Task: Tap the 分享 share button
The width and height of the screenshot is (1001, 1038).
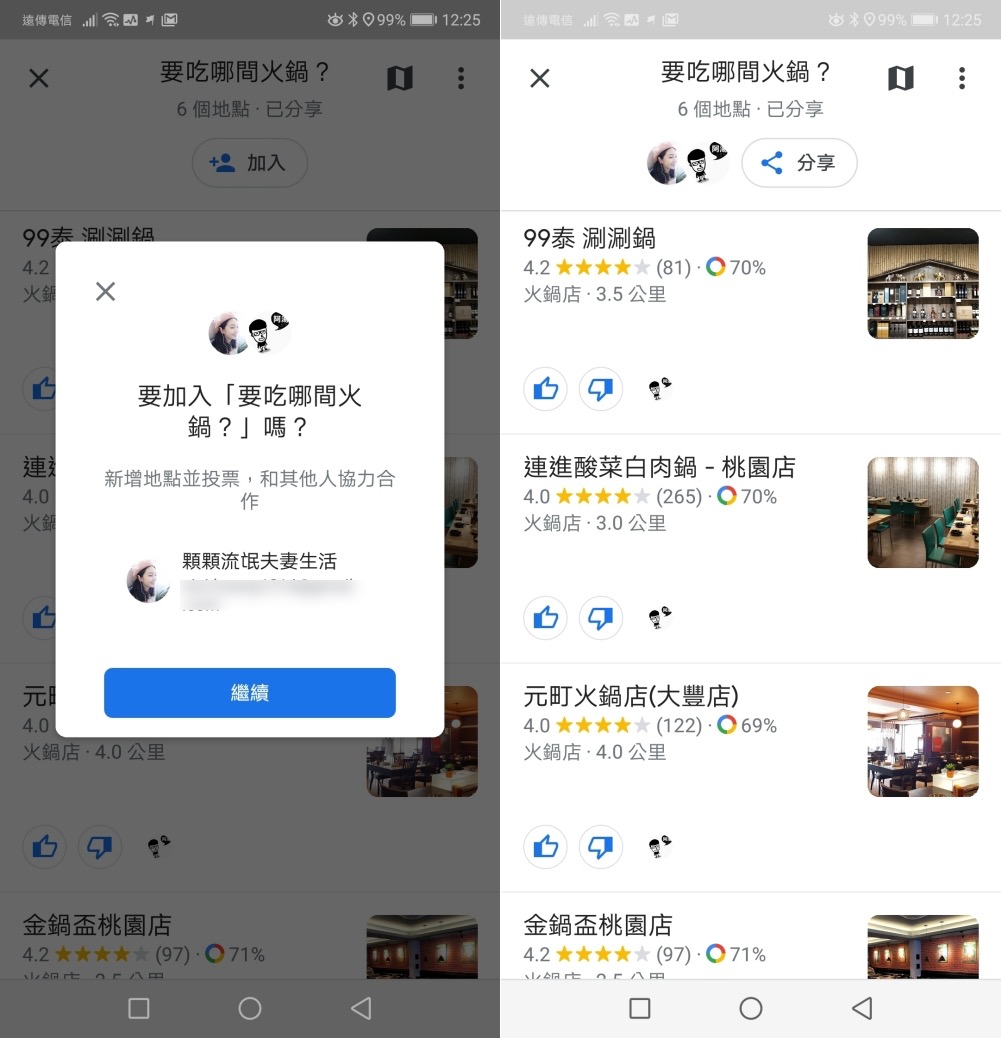Action: pos(799,163)
